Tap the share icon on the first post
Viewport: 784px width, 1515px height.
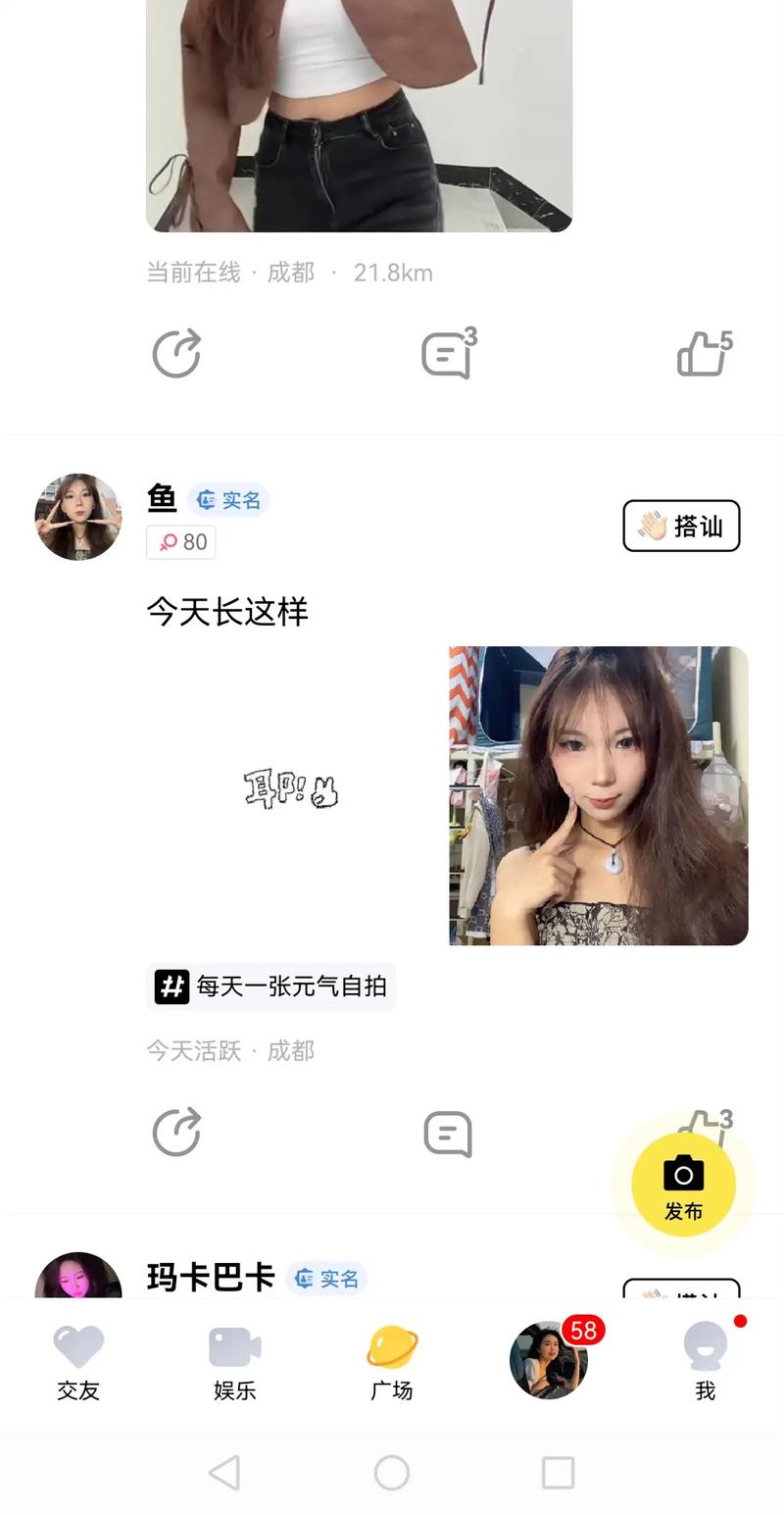click(x=176, y=354)
